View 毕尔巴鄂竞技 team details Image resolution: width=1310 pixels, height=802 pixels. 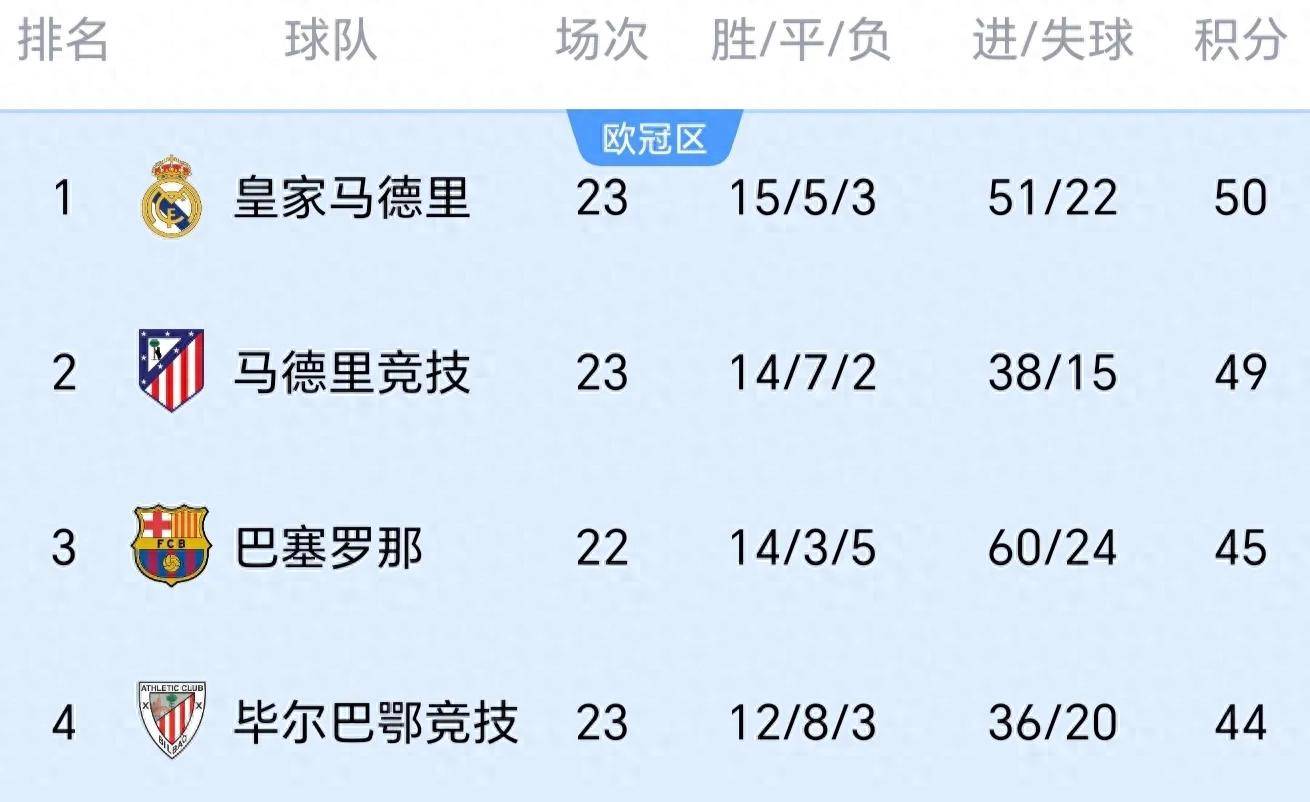375,722
